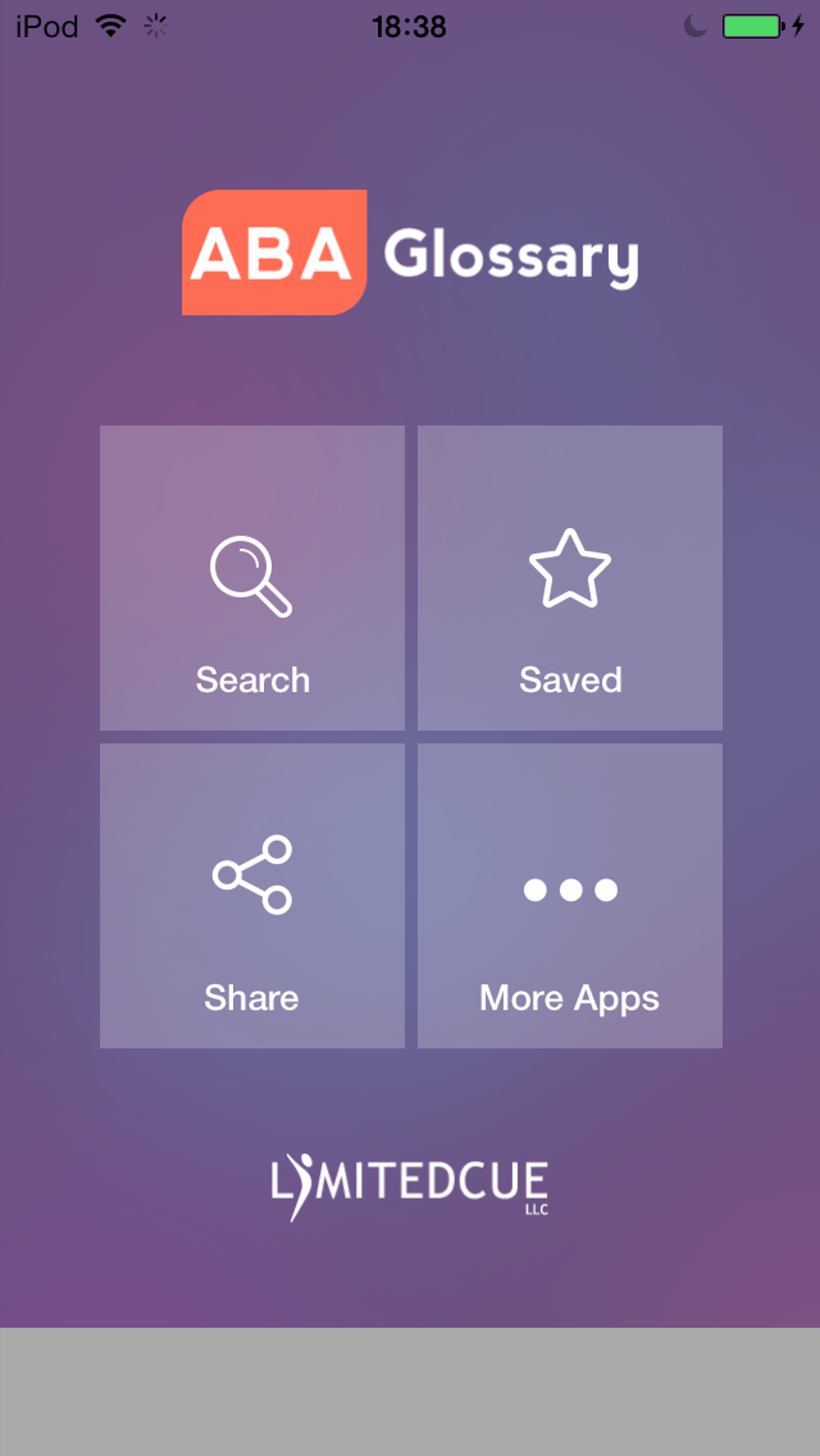Open the Search tile
This screenshot has width=820, height=1456.
pyautogui.click(x=252, y=577)
